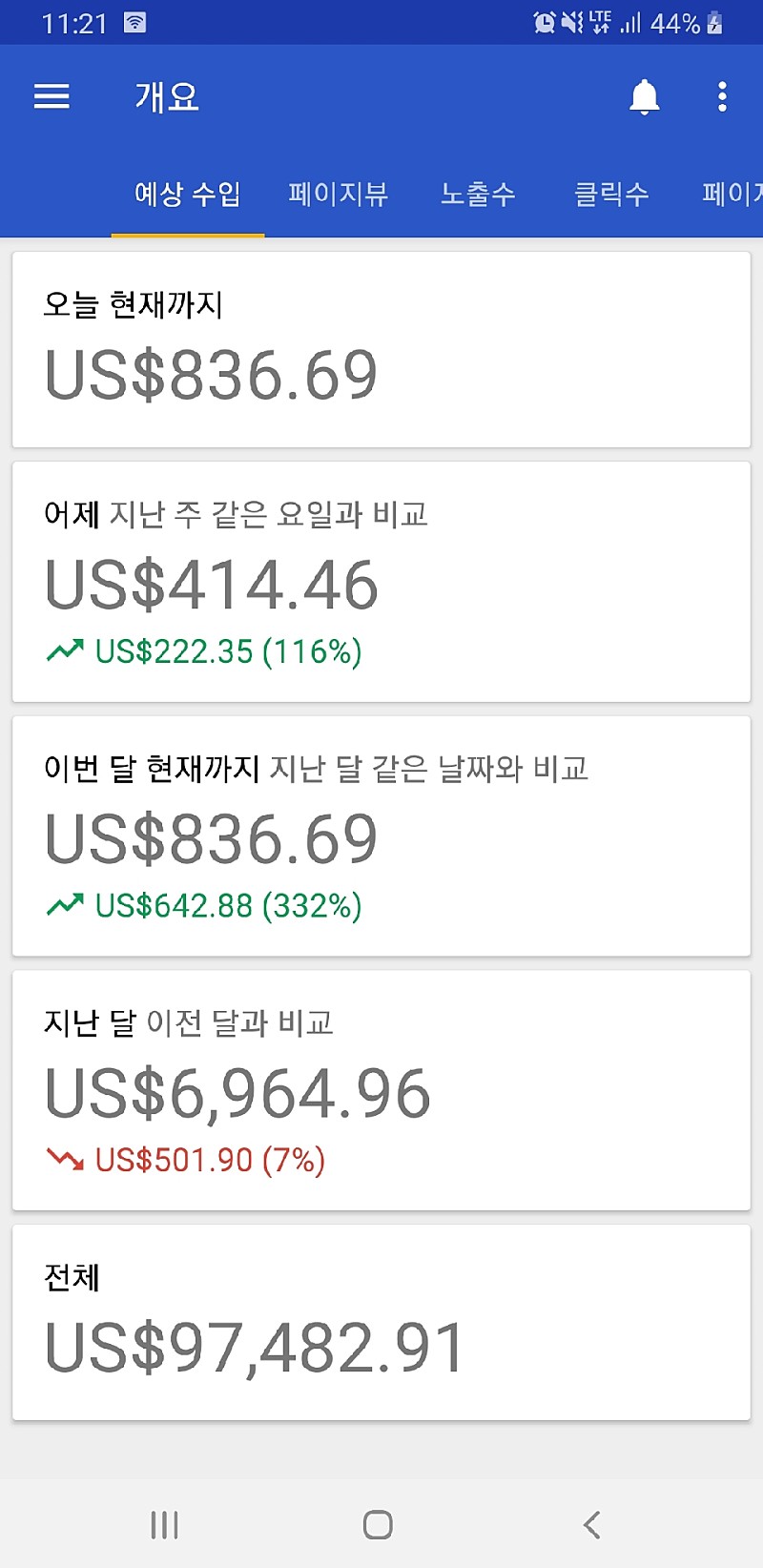Image resolution: width=763 pixels, height=1568 pixels.
Task: Open the three-dot overflow menu
Action: (722, 96)
